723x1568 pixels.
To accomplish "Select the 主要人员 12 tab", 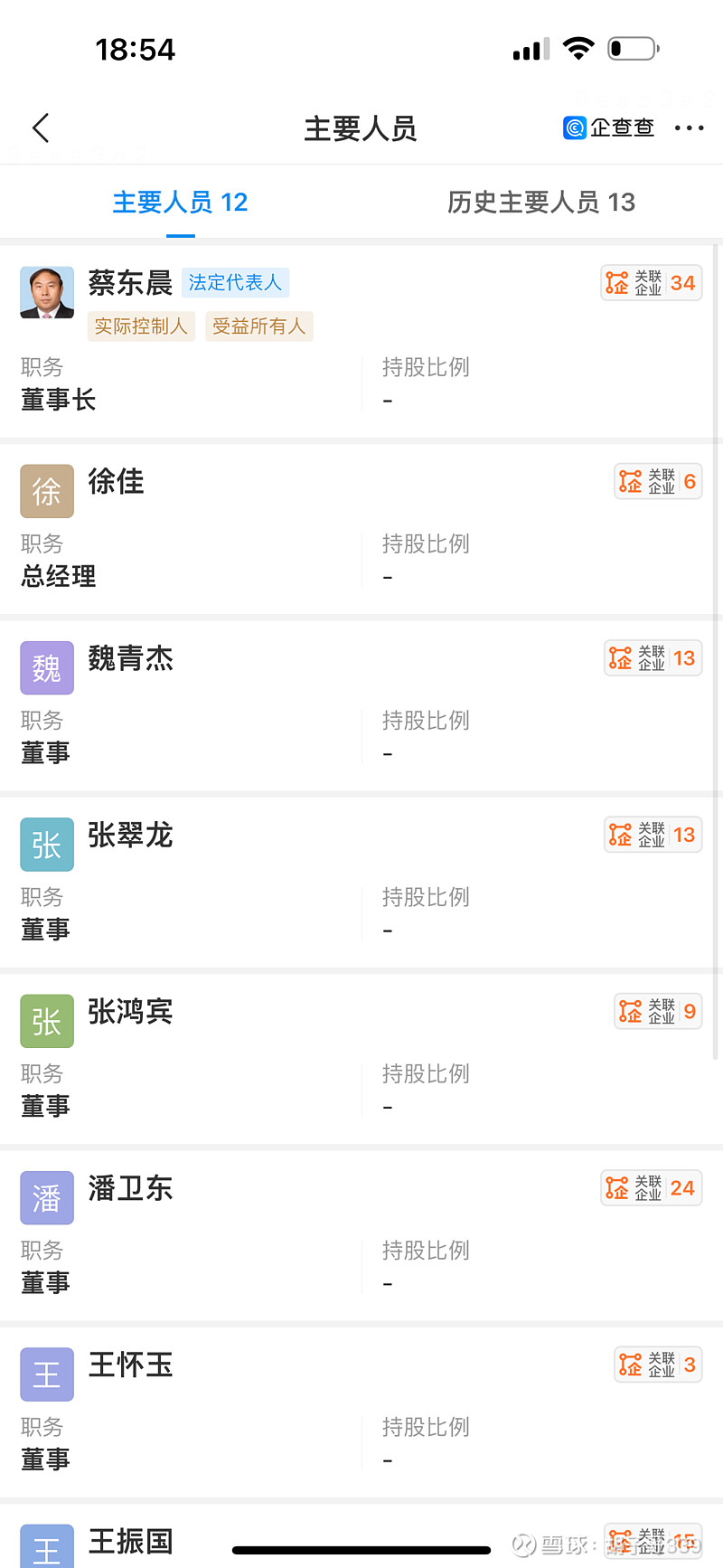I will click(180, 202).
